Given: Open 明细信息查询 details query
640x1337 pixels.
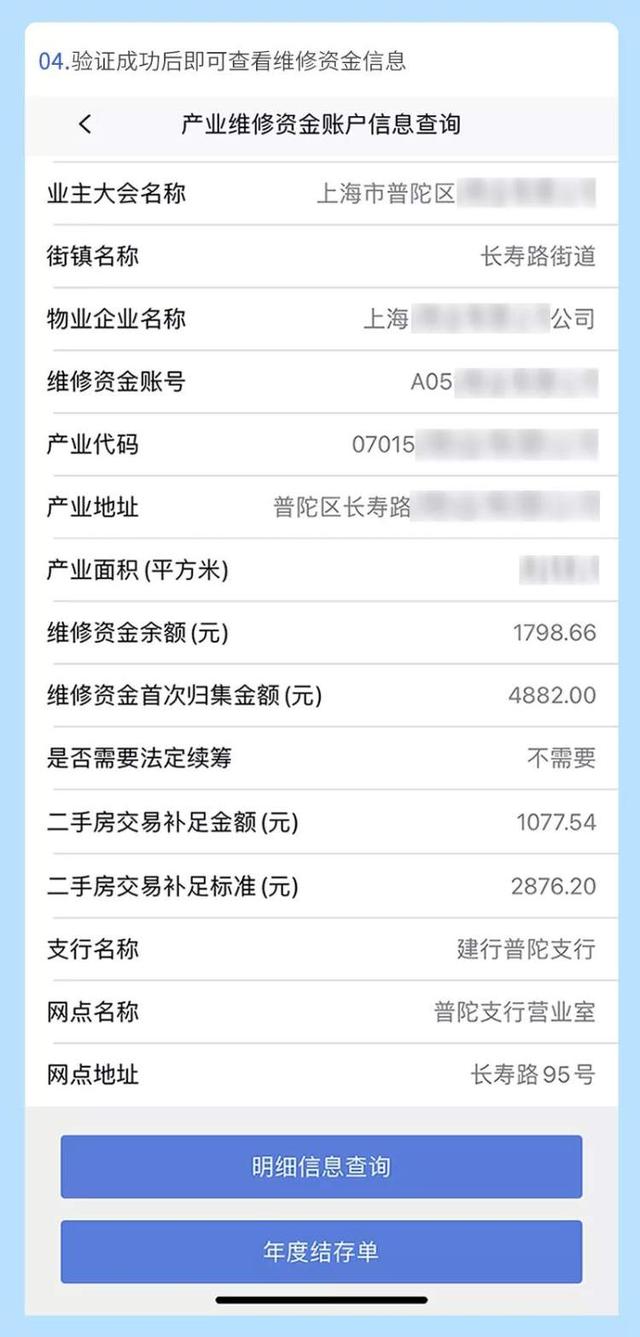Looking at the screenshot, I should (x=321, y=1166).
